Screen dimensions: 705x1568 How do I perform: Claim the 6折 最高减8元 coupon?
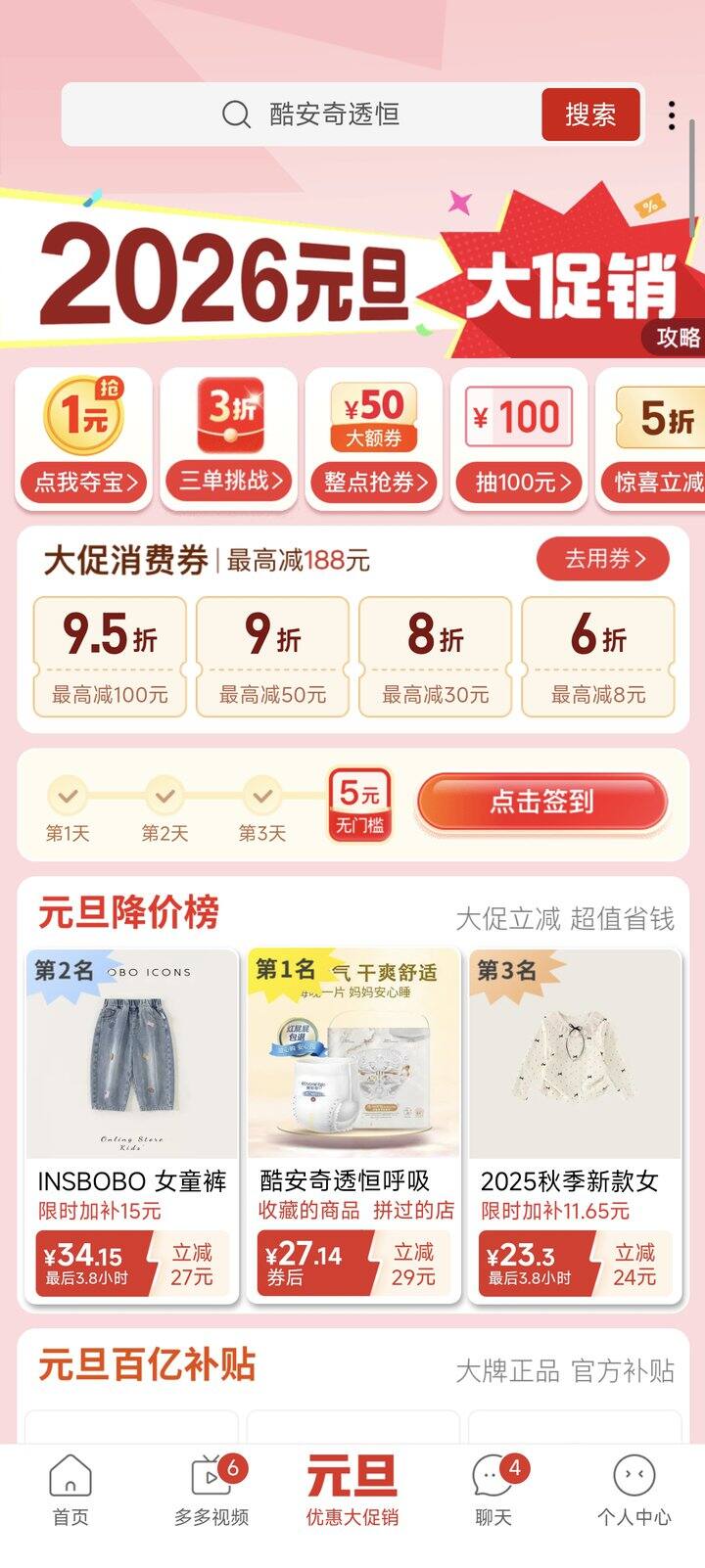pyautogui.click(x=597, y=656)
